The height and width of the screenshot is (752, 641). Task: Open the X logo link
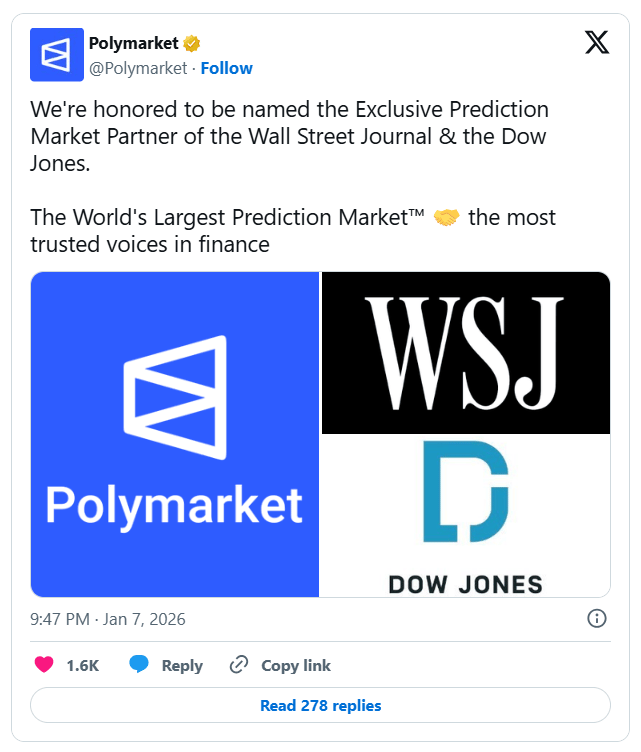click(596, 43)
